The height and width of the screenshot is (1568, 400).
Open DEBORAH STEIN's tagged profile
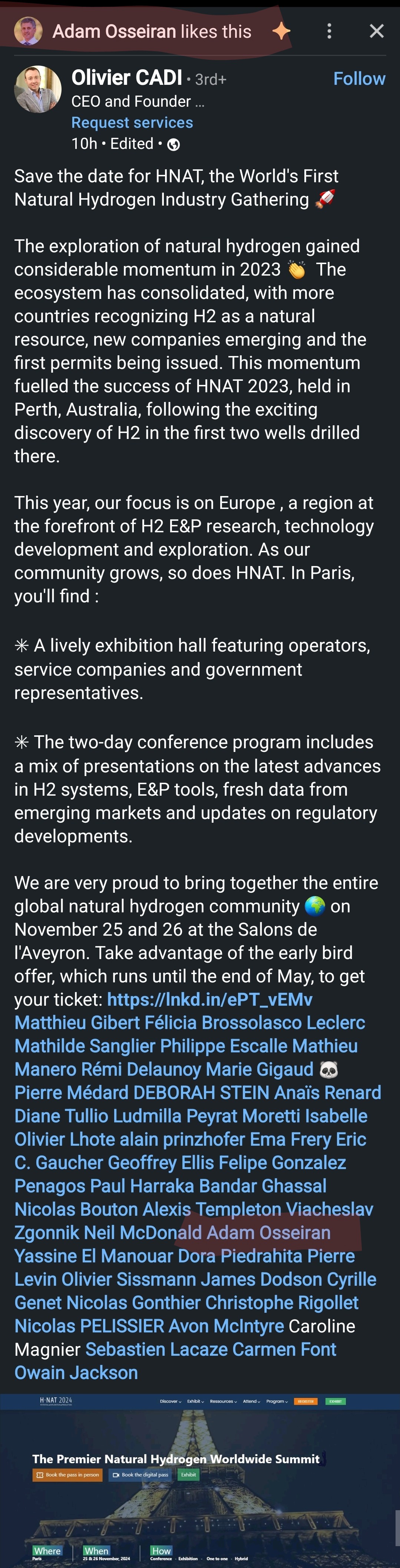pos(201,1093)
